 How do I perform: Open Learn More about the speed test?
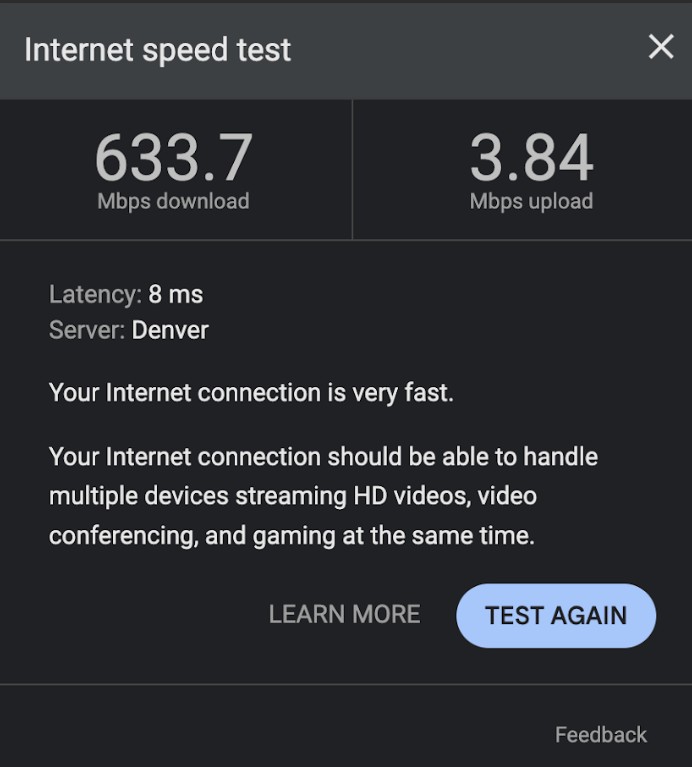[344, 614]
